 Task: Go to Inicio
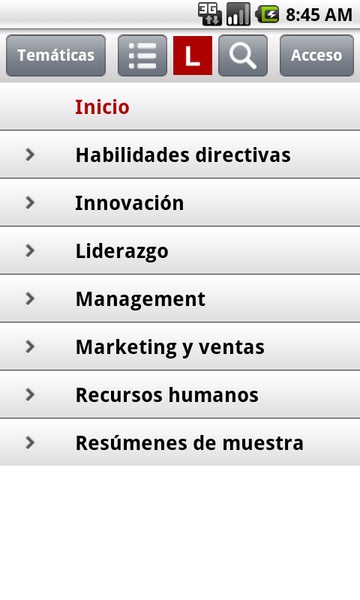click(x=180, y=107)
